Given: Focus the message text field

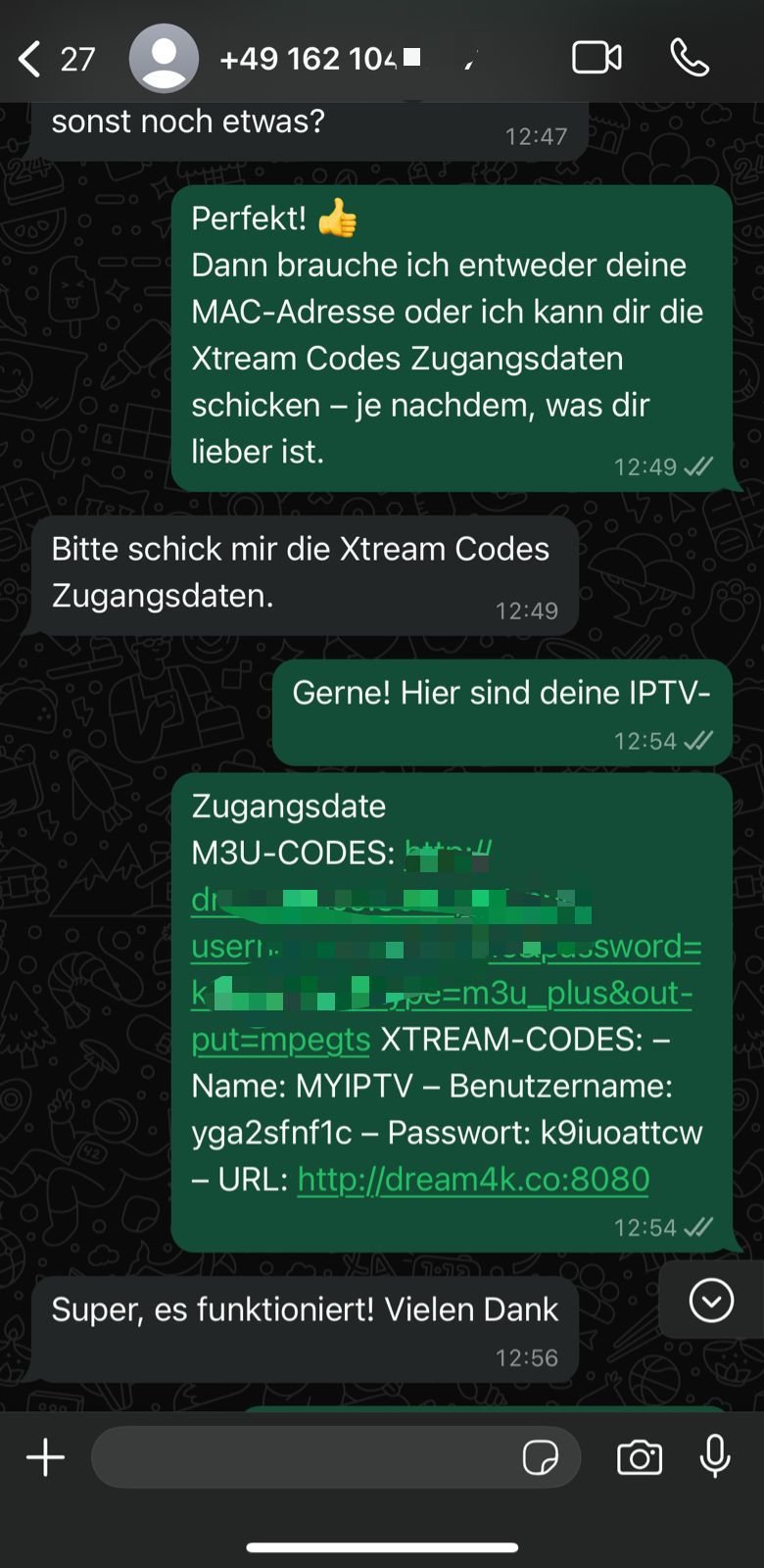Looking at the screenshot, I should (304, 1457).
